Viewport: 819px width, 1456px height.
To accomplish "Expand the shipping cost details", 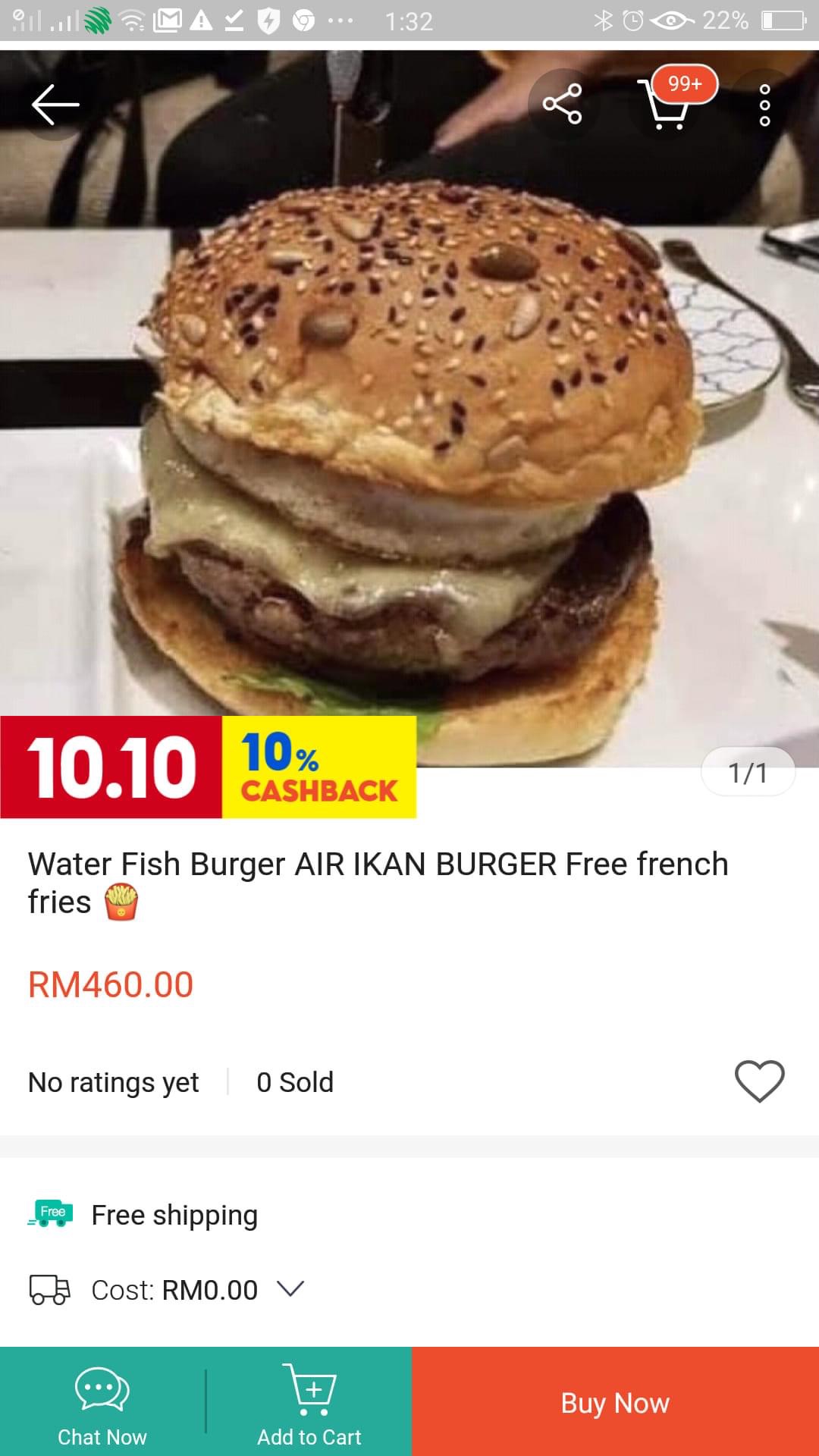I will click(290, 1288).
